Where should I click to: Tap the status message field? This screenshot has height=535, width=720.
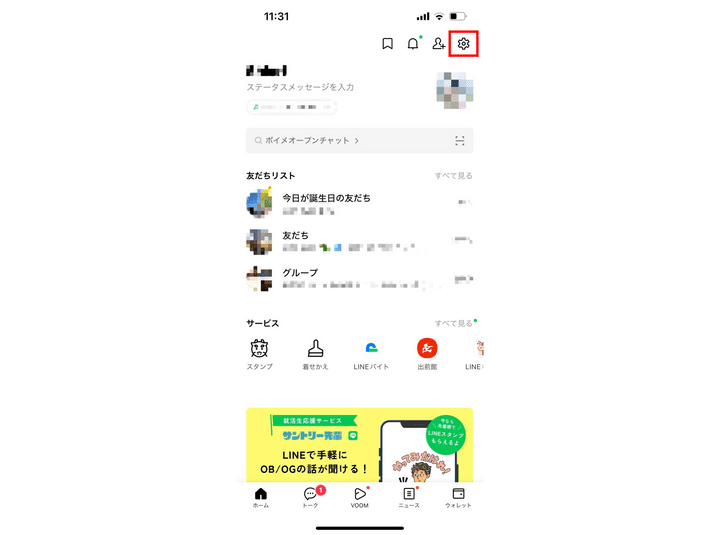pos(300,87)
